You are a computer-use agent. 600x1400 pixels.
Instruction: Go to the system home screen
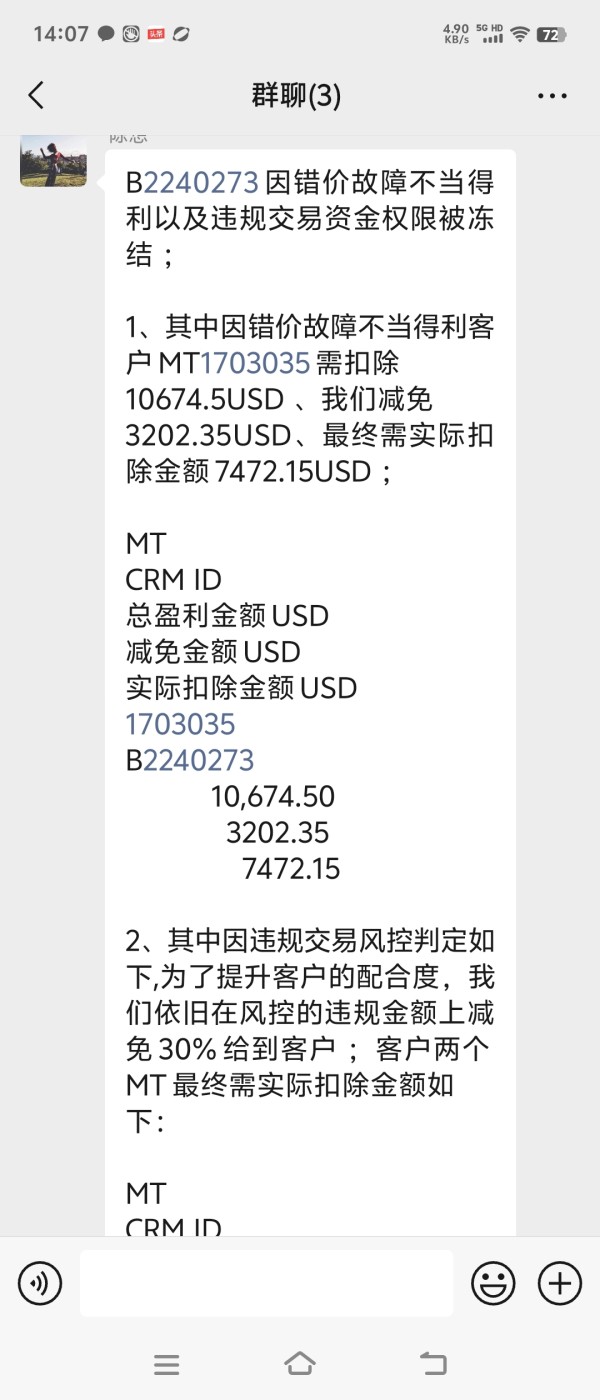300,1364
